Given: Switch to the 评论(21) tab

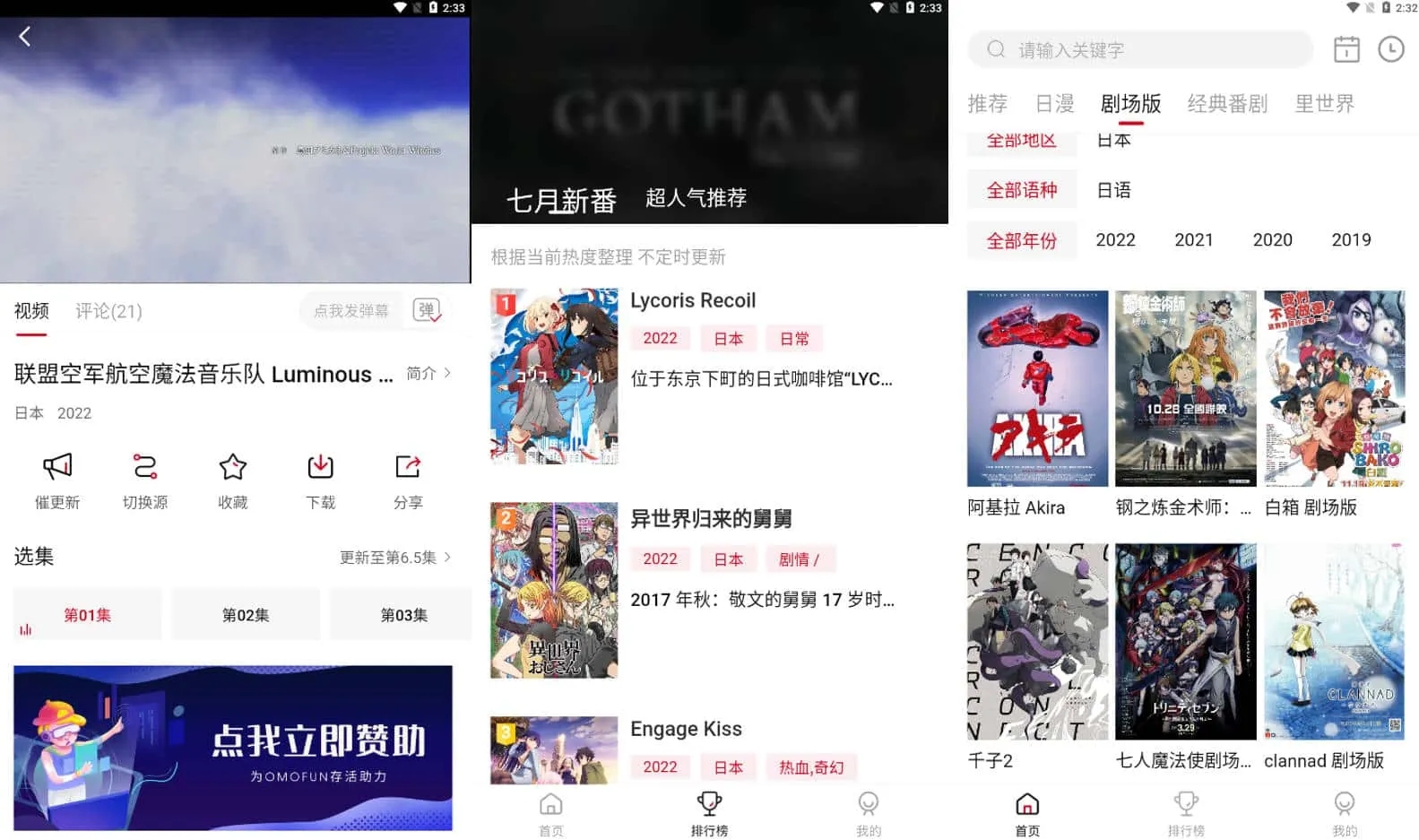Looking at the screenshot, I should [x=108, y=311].
